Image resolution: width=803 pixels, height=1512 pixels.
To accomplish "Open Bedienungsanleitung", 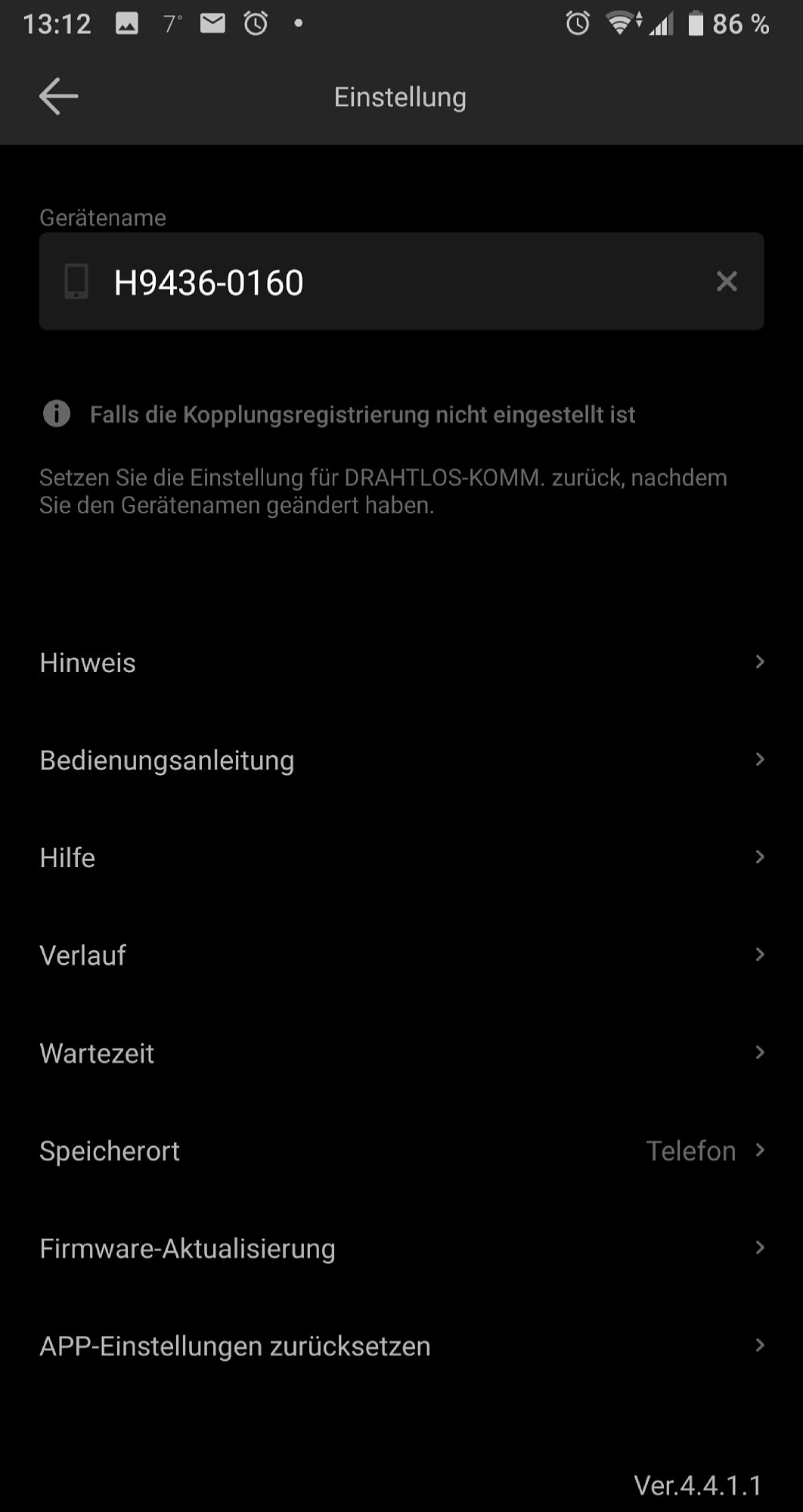I will pyautogui.click(x=401, y=760).
